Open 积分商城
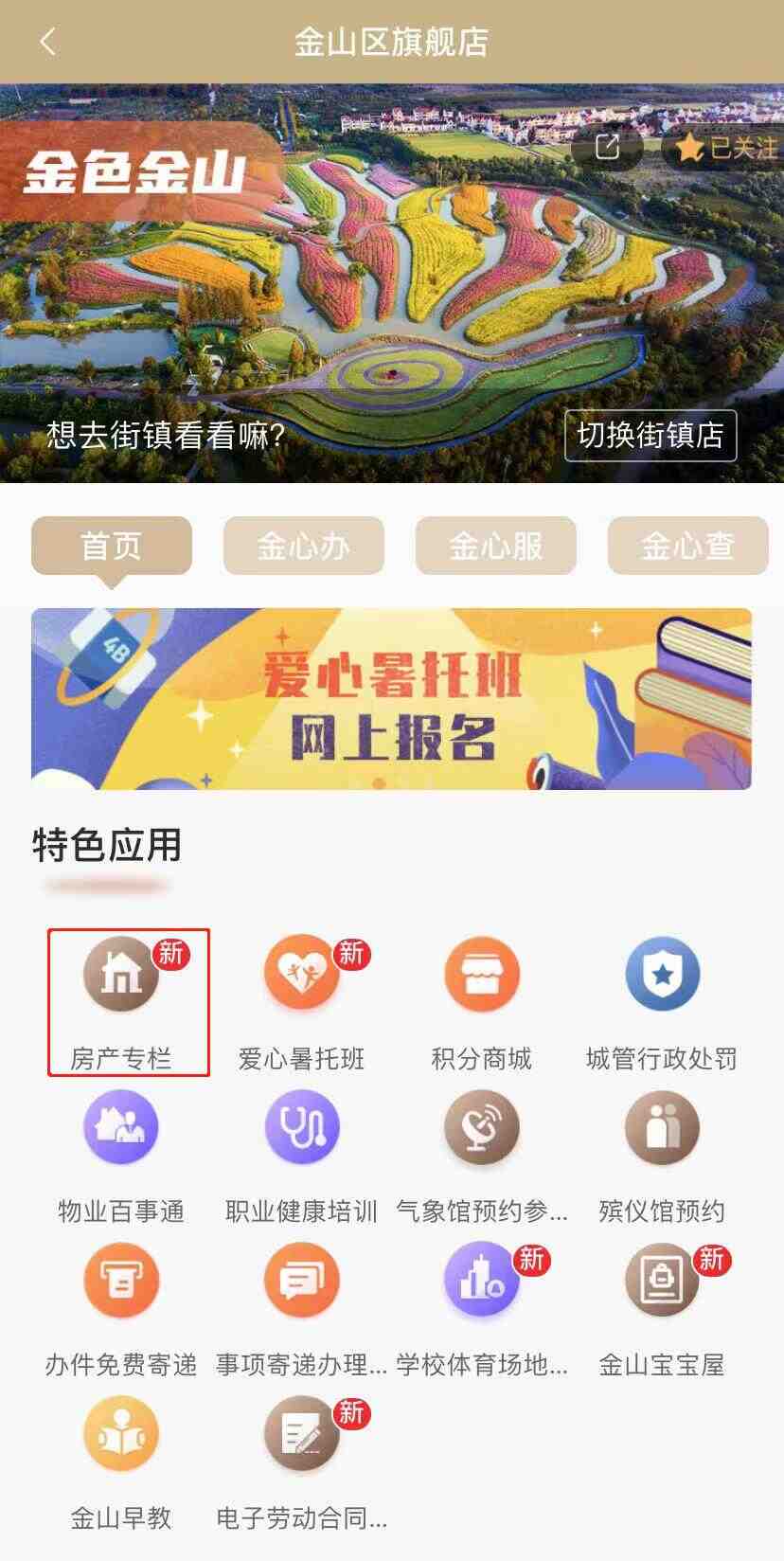Image resolution: width=784 pixels, height=1561 pixels. [482, 976]
